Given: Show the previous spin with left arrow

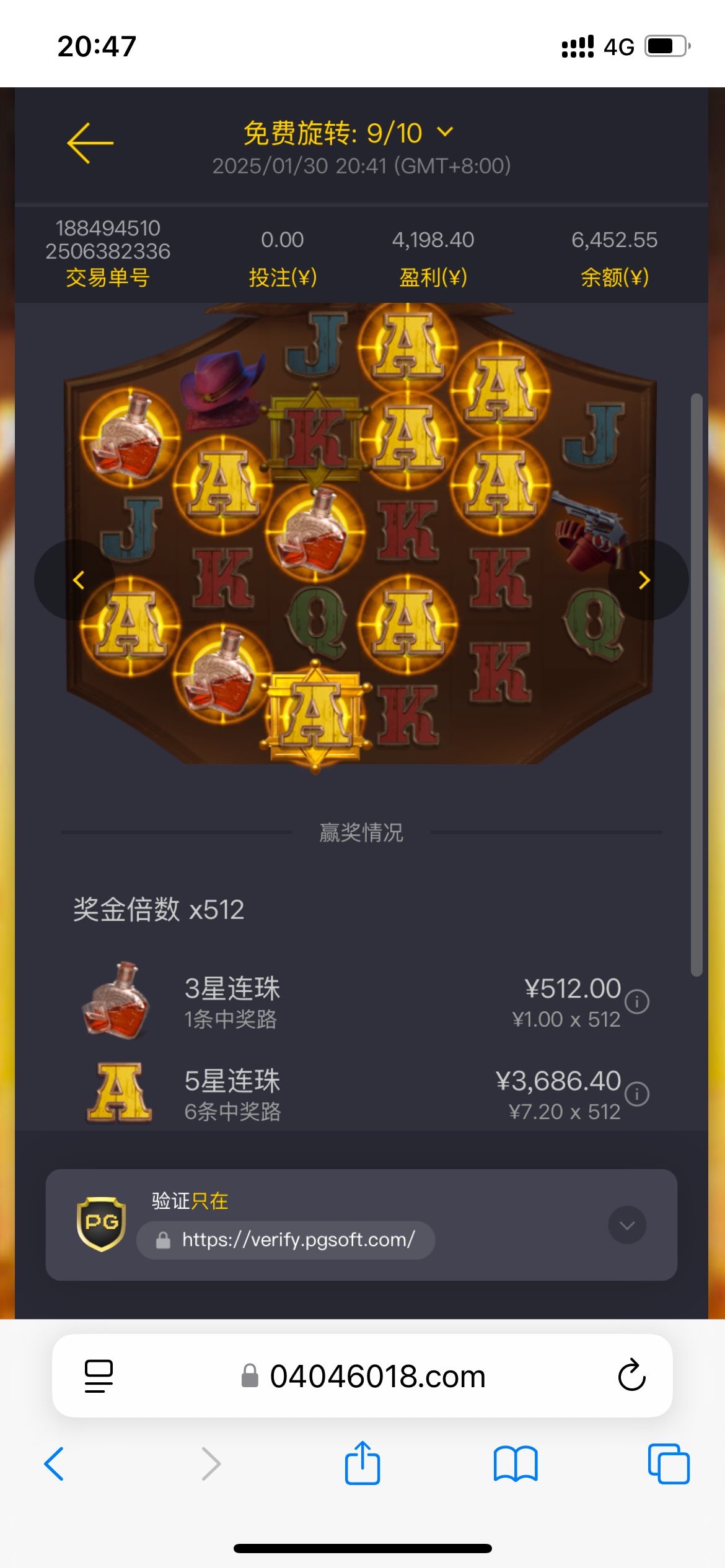Looking at the screenshot, I should (x=78, y=580).
